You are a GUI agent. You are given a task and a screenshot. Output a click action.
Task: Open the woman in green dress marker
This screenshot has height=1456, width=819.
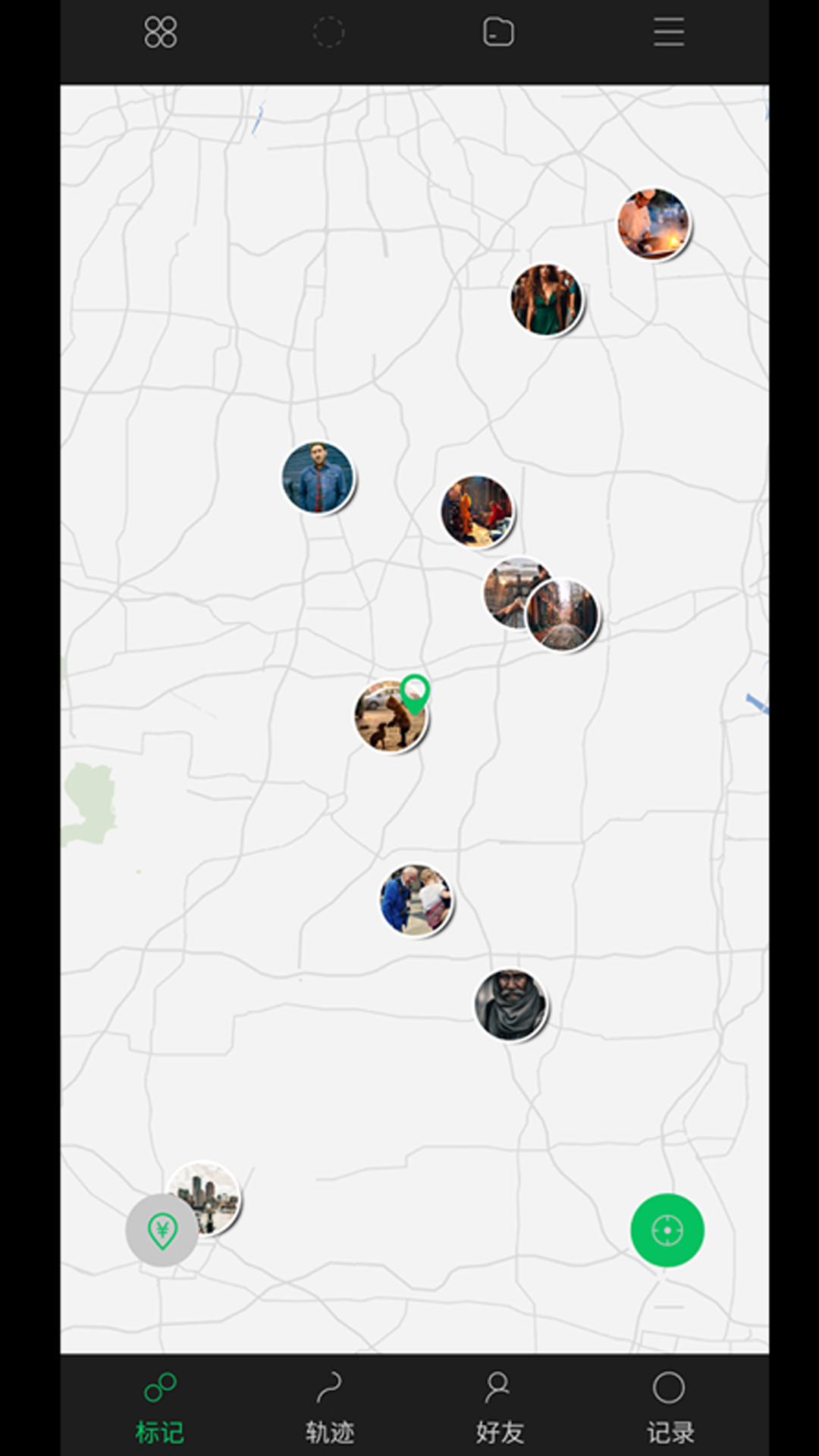point(546,300)
